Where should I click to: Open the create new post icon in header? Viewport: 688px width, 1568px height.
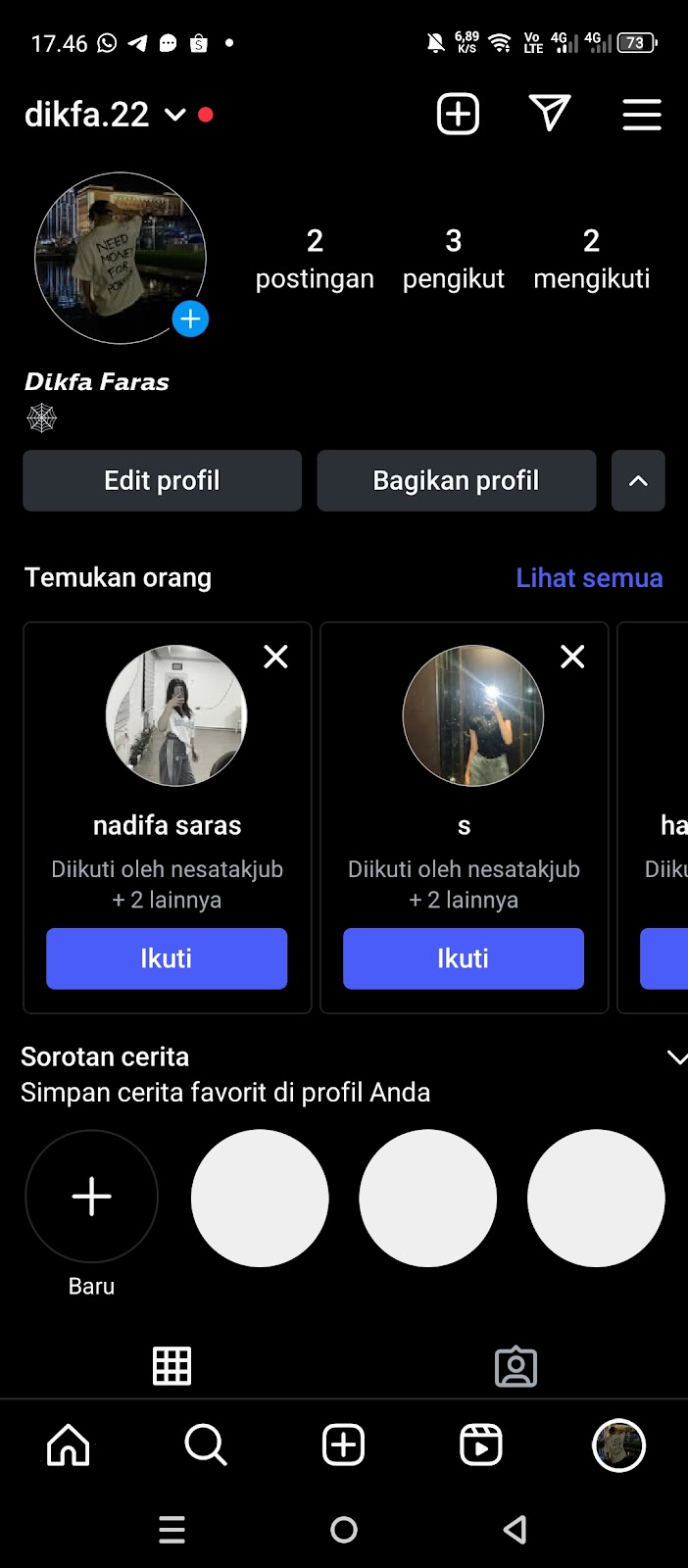(x=458, y=115)
